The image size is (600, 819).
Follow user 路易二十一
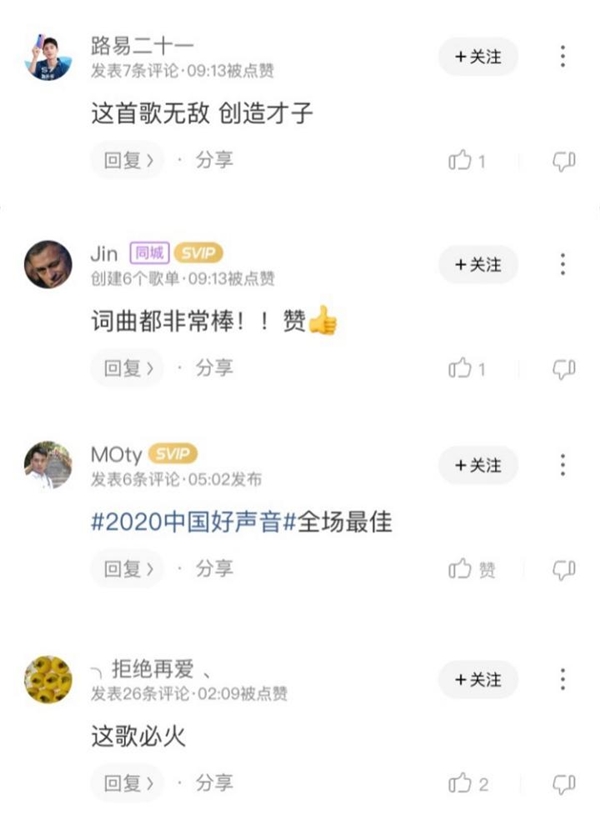coord(478,57)
